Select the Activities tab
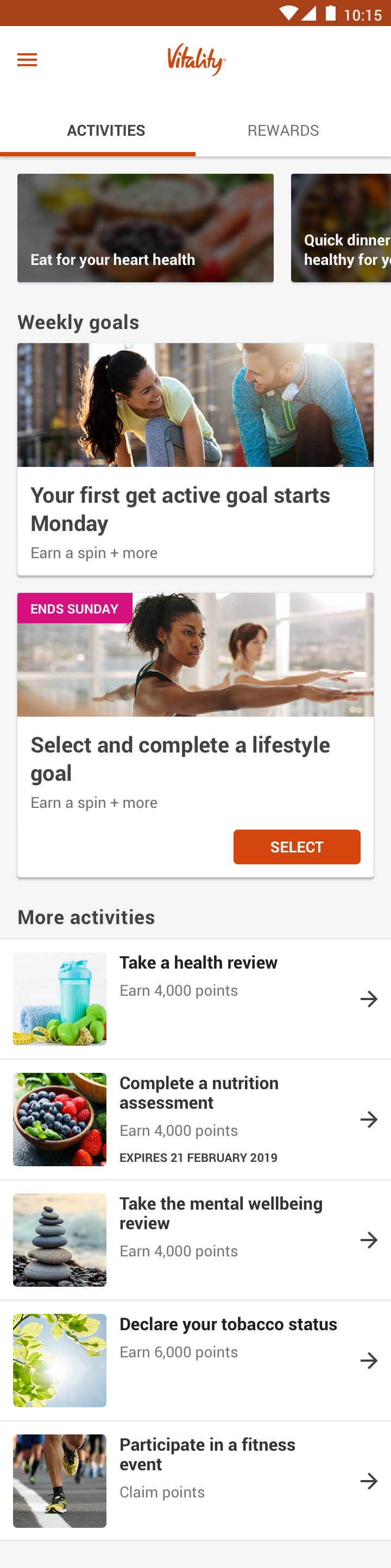The height and width of the screenshot is (1568, 391). (106, 130)
